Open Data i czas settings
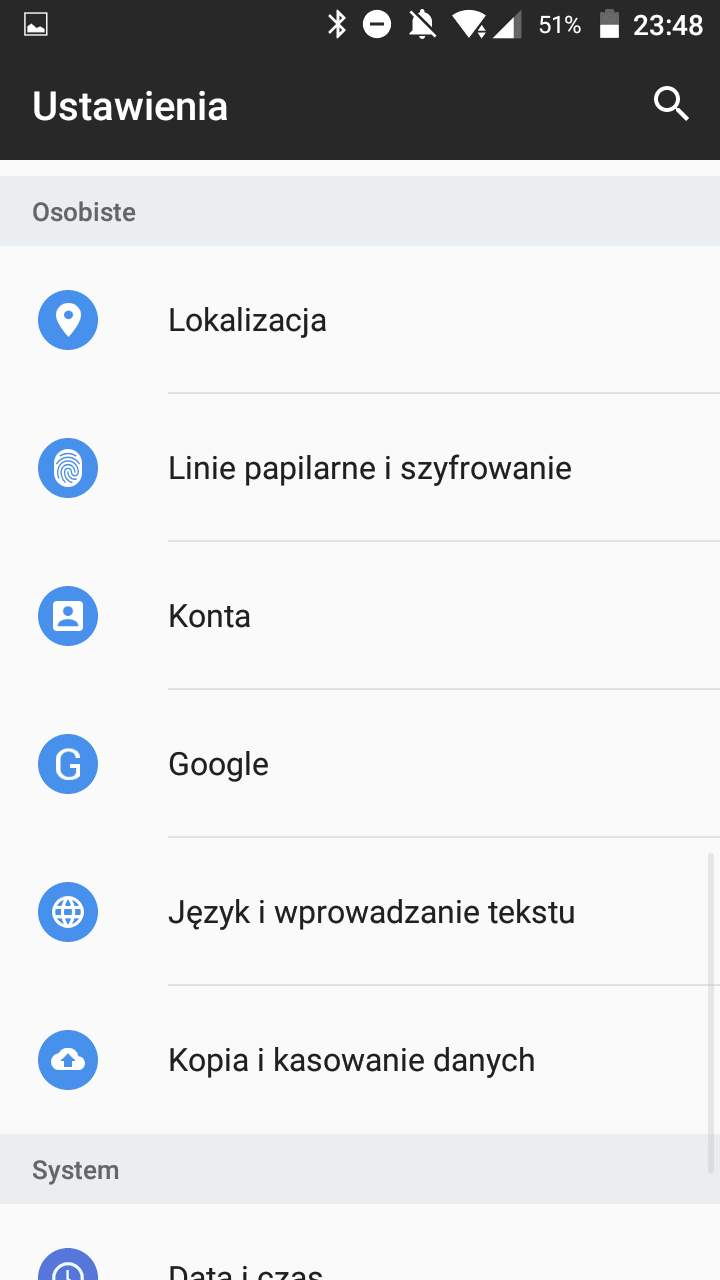Screen dimensions: 720x1280 [x=360, y=1243]
